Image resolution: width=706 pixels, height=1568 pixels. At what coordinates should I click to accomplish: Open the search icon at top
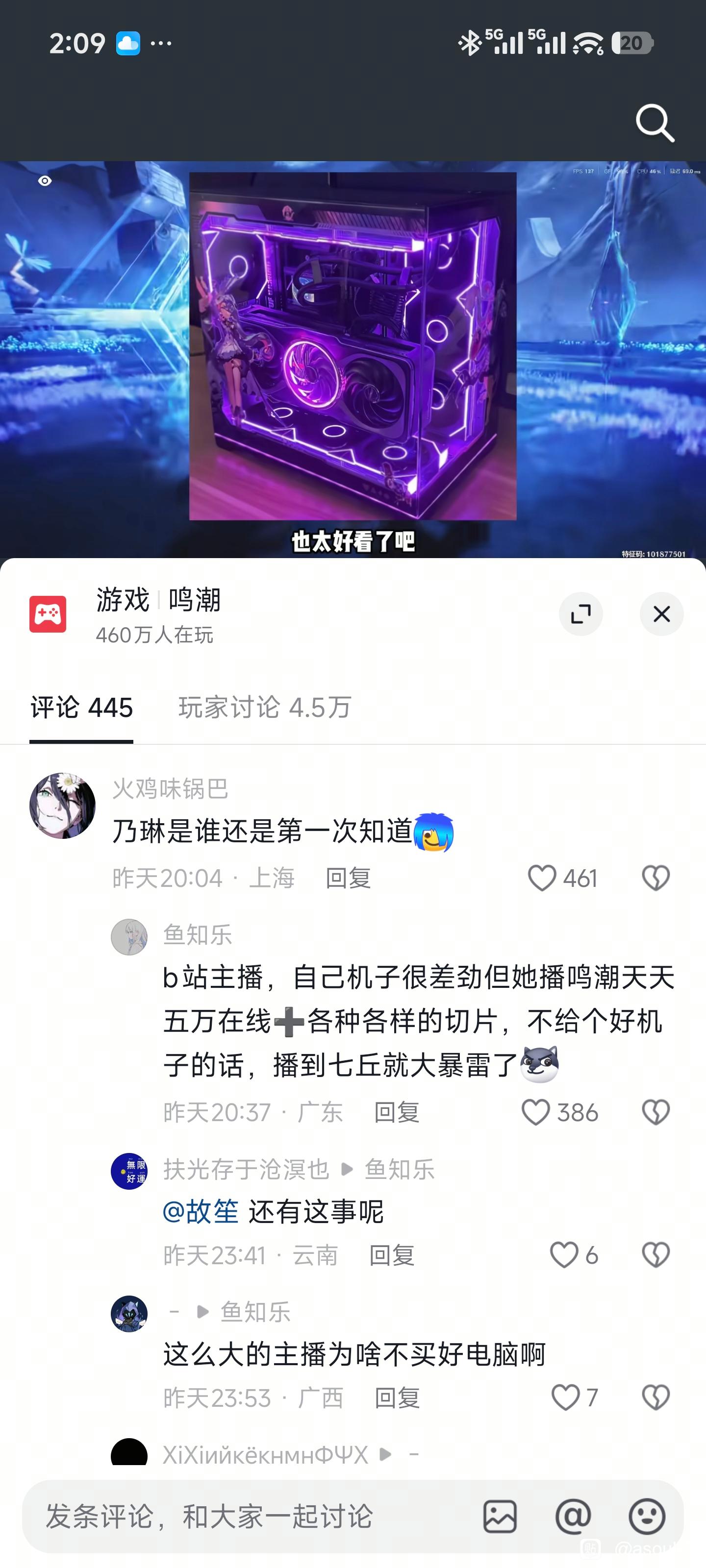655,123
